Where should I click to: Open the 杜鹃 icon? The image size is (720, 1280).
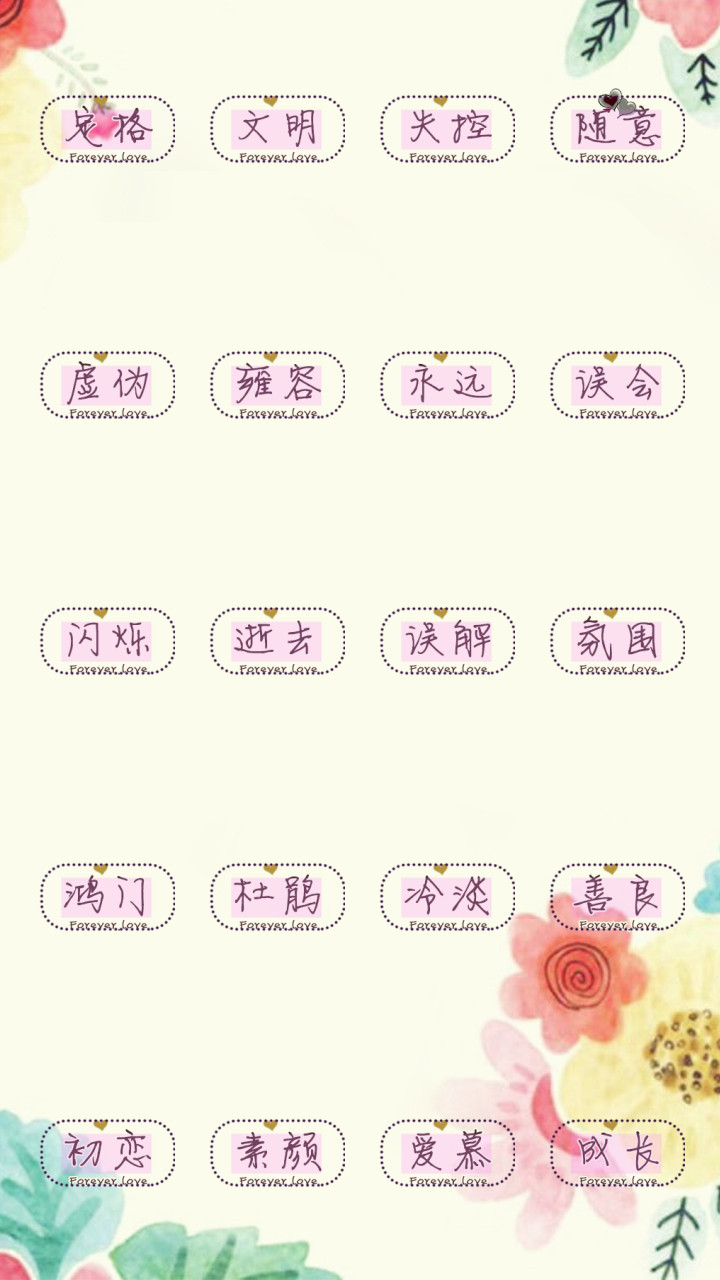[x=278, y=897]
